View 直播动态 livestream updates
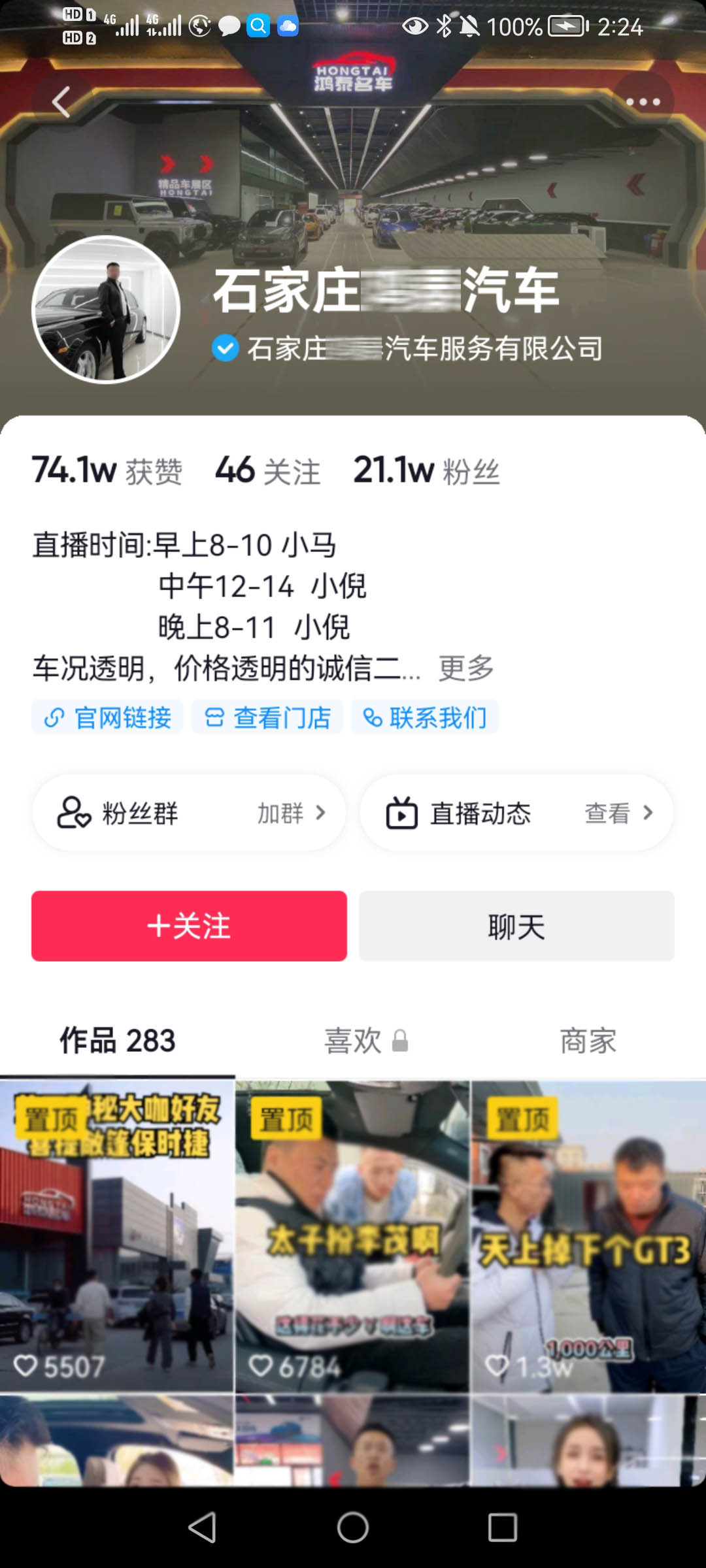 click(516, 813)
